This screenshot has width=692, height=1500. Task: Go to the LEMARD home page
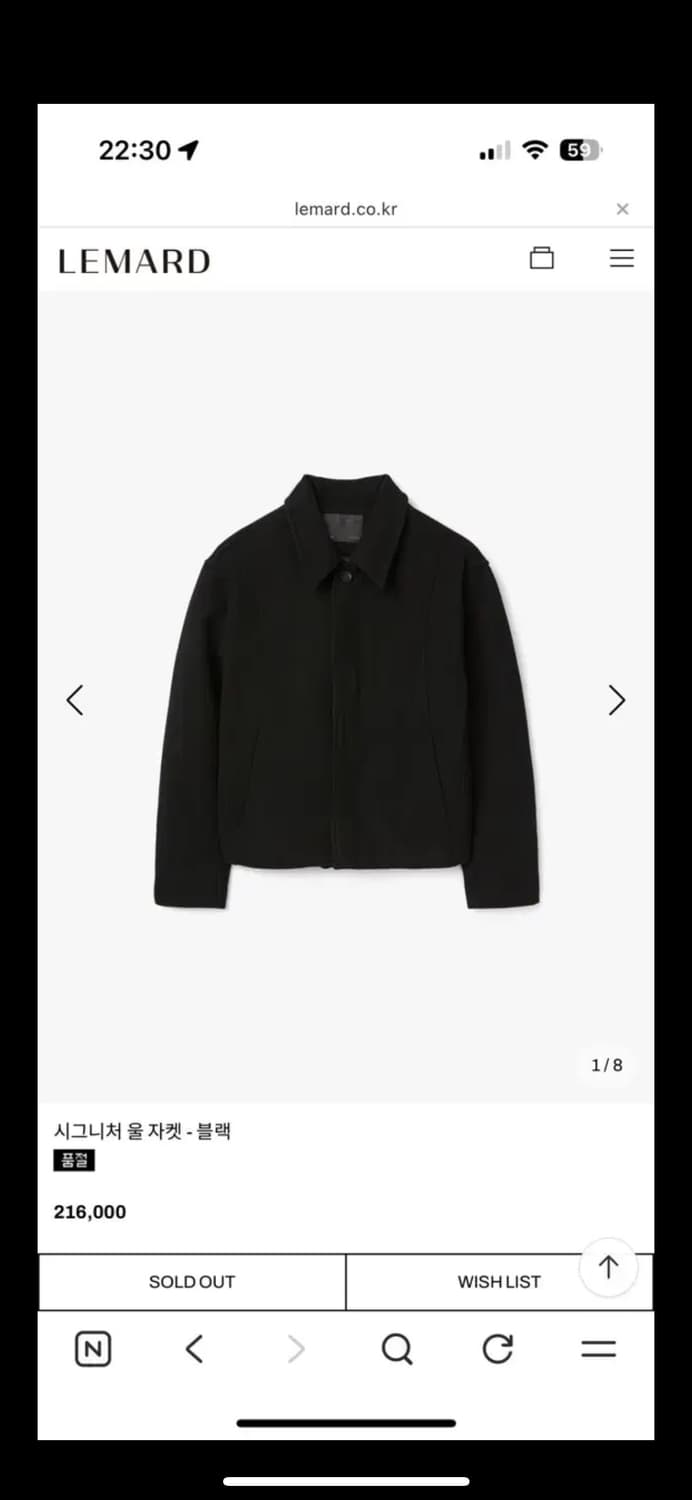[x=134, y=261]
